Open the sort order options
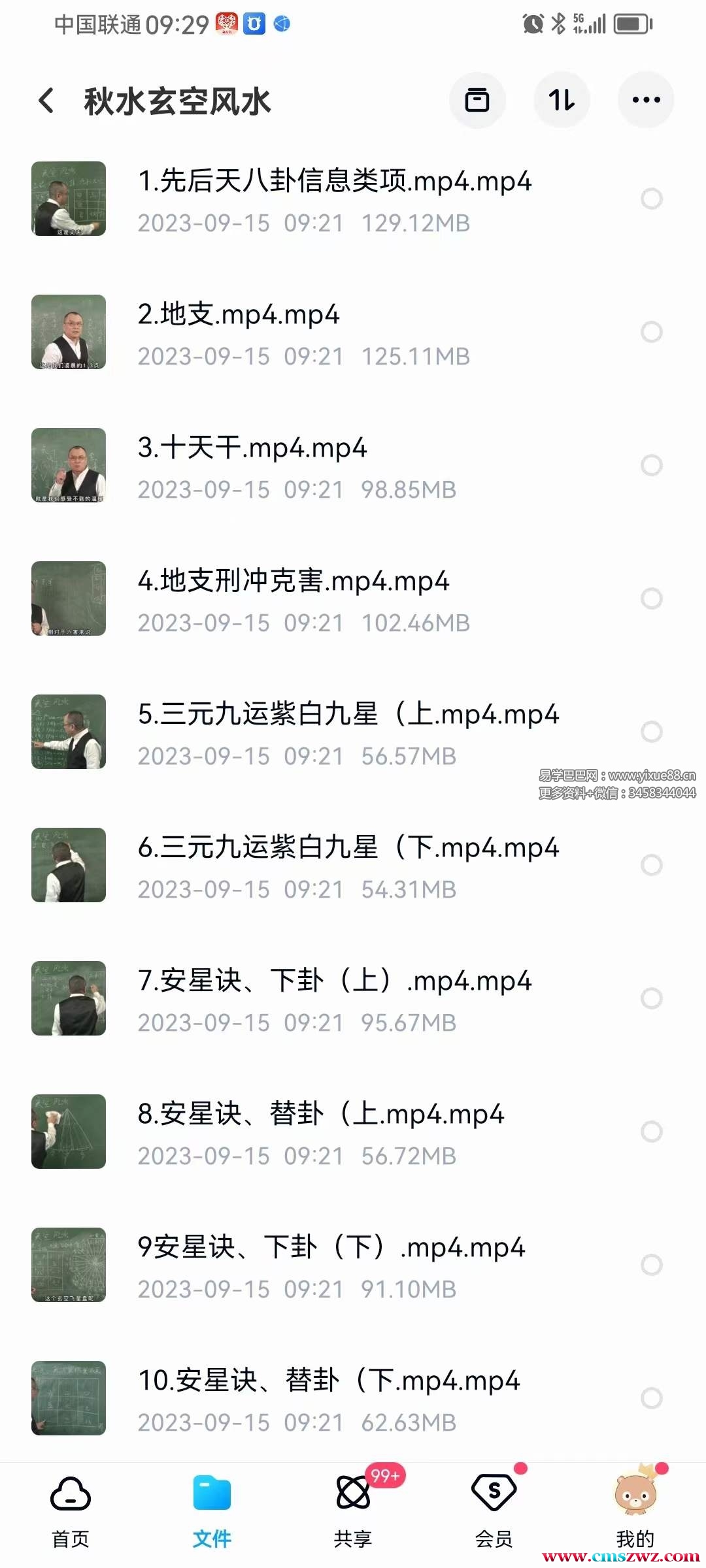Image resolution: width=706 pixels, height=1568 pixels. click(562, 100)
